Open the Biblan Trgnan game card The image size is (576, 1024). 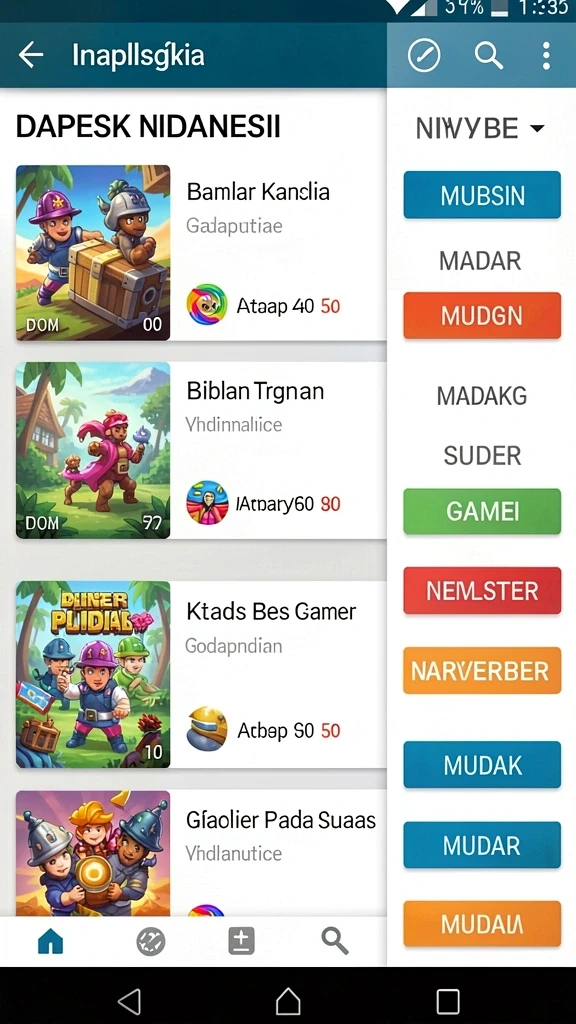click(x=201, y=451)
